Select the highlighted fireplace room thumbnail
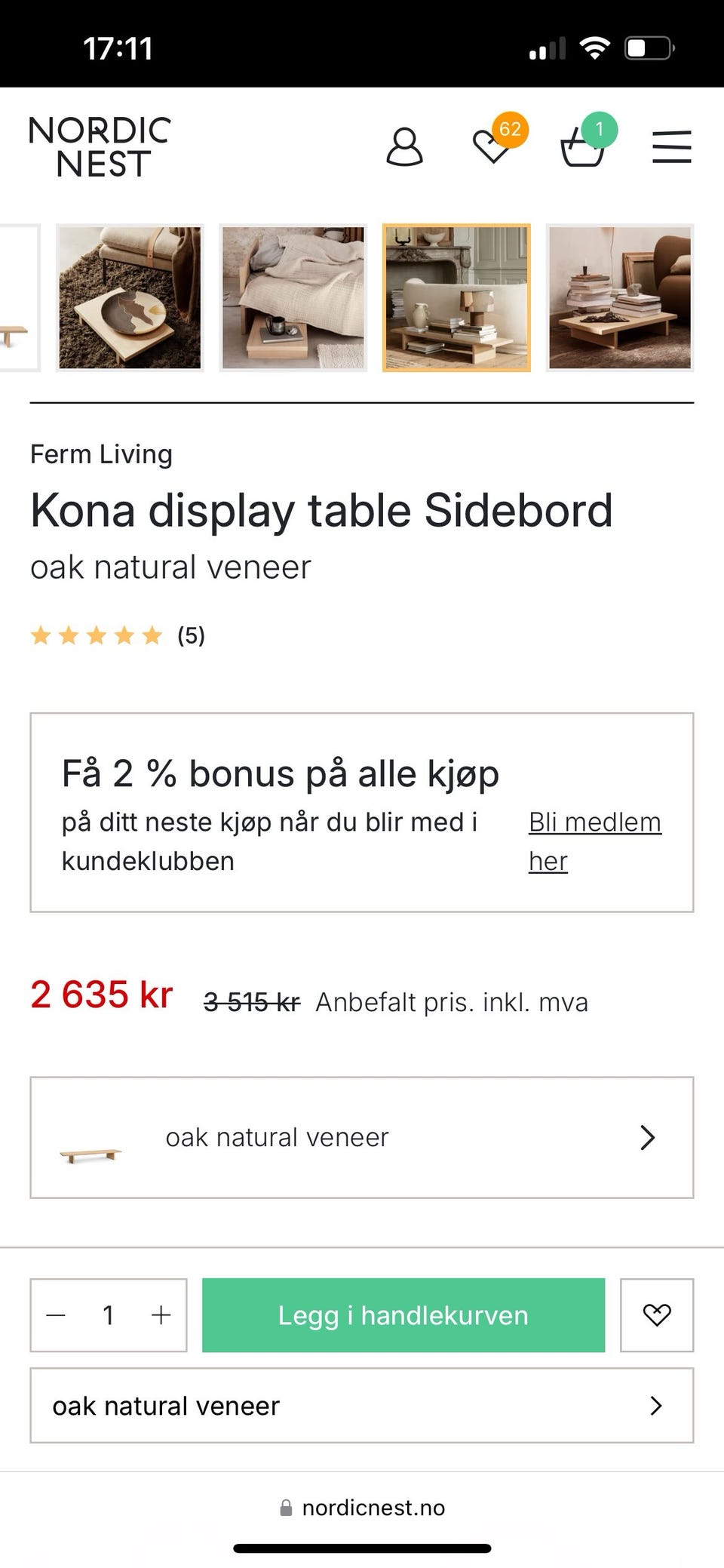Image resolution: width=724 pixels, height=1568 pixels. pos(457,297)
